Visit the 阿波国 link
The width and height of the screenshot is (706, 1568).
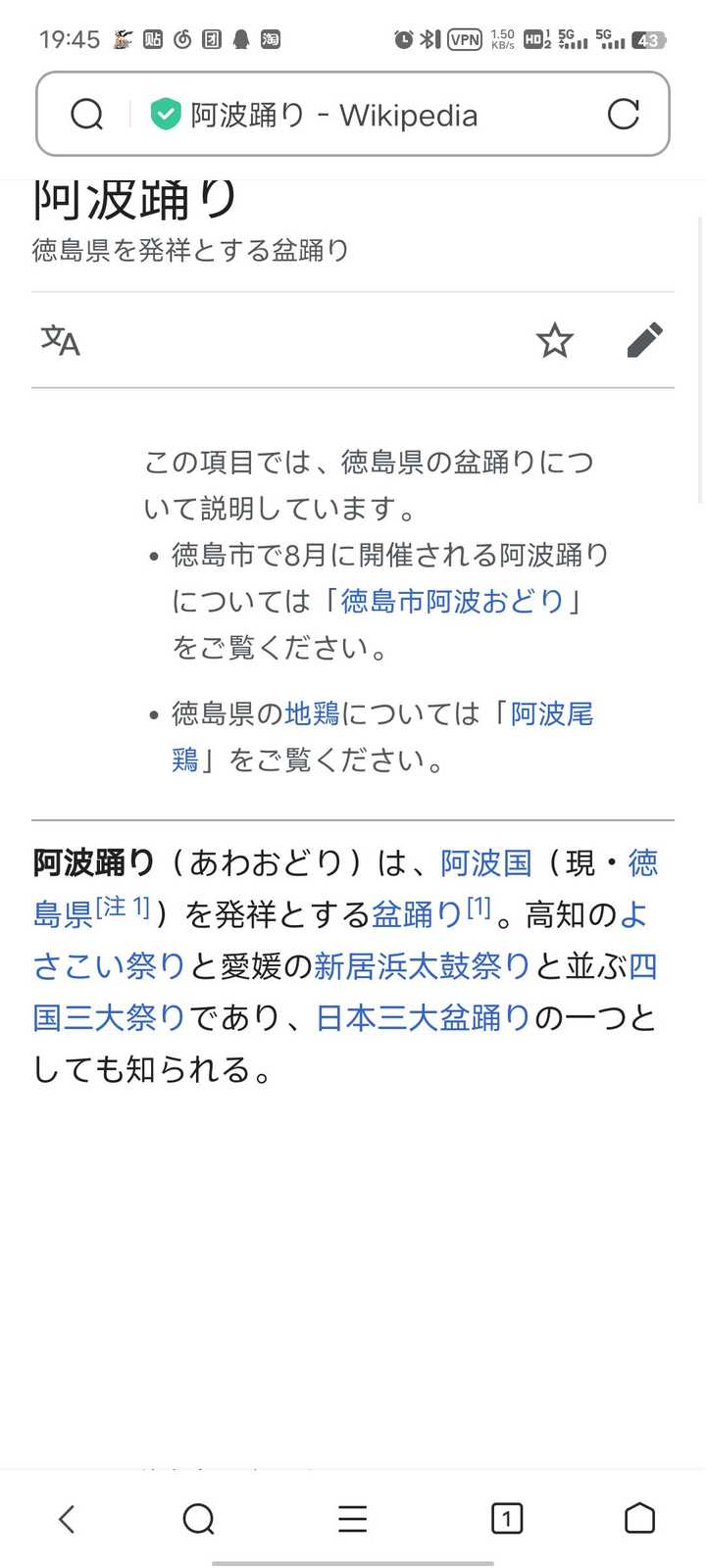486,863
